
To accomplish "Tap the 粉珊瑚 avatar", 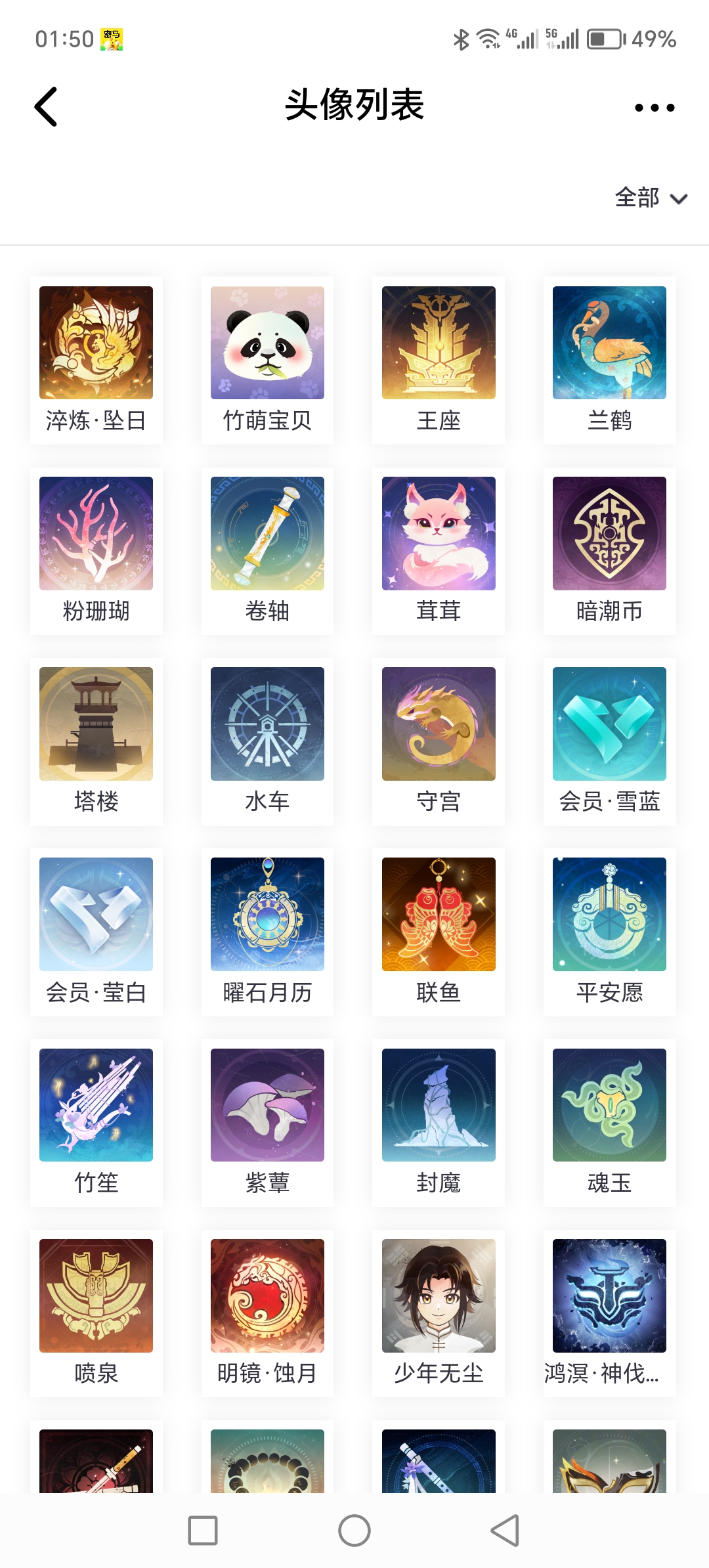I will click(x=96, y=533).
